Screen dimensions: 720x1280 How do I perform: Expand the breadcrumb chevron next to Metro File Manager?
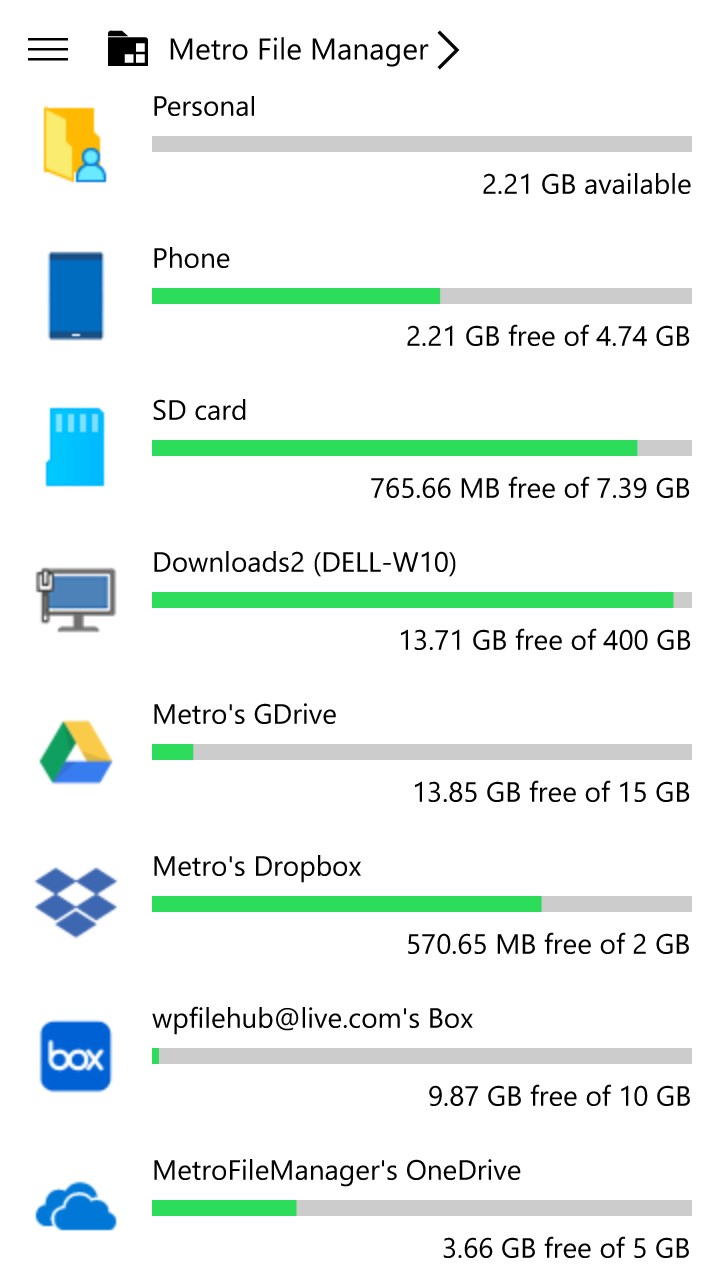(449, 49)
